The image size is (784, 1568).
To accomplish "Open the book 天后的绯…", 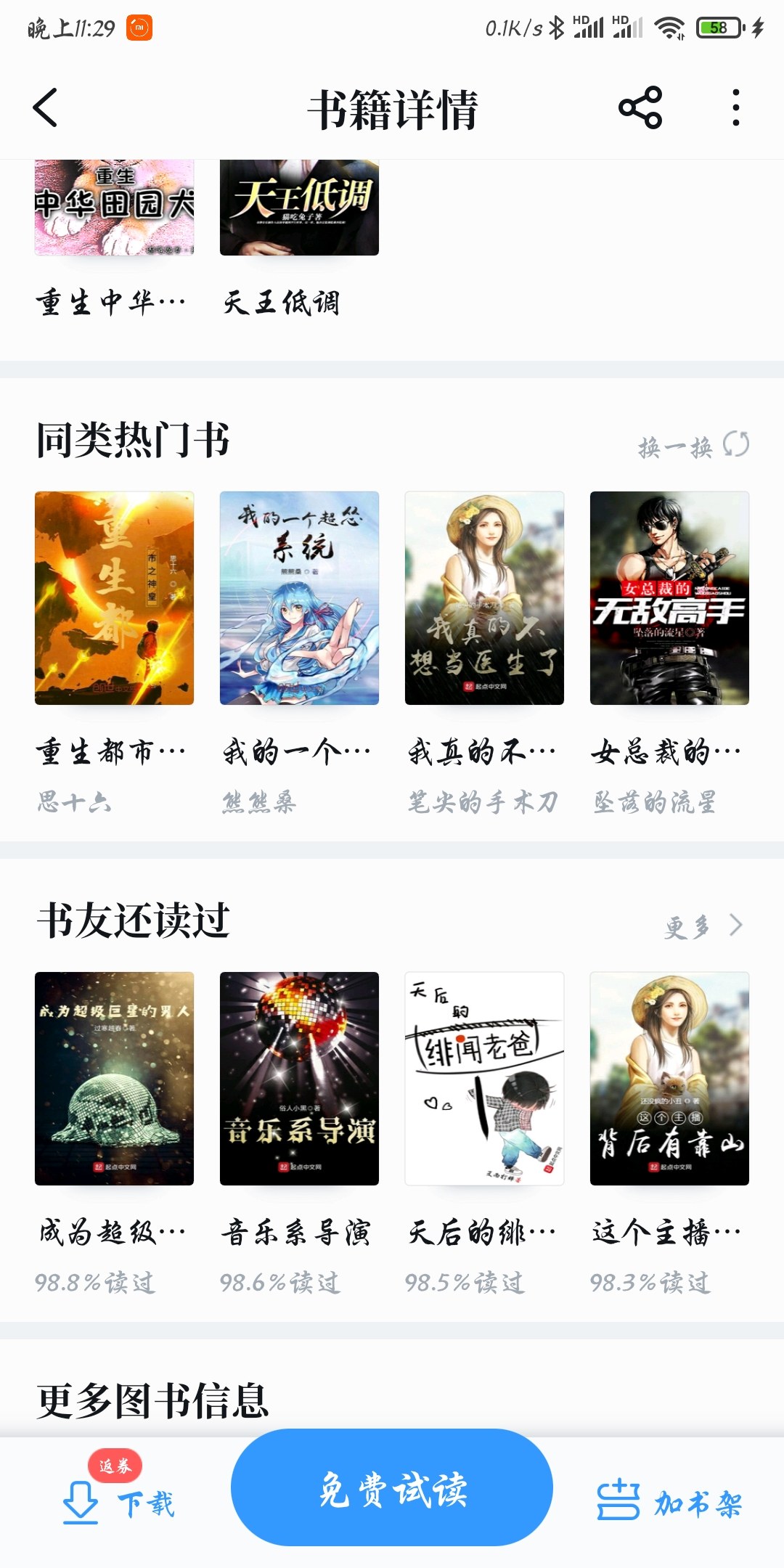I will [484, 1079].
